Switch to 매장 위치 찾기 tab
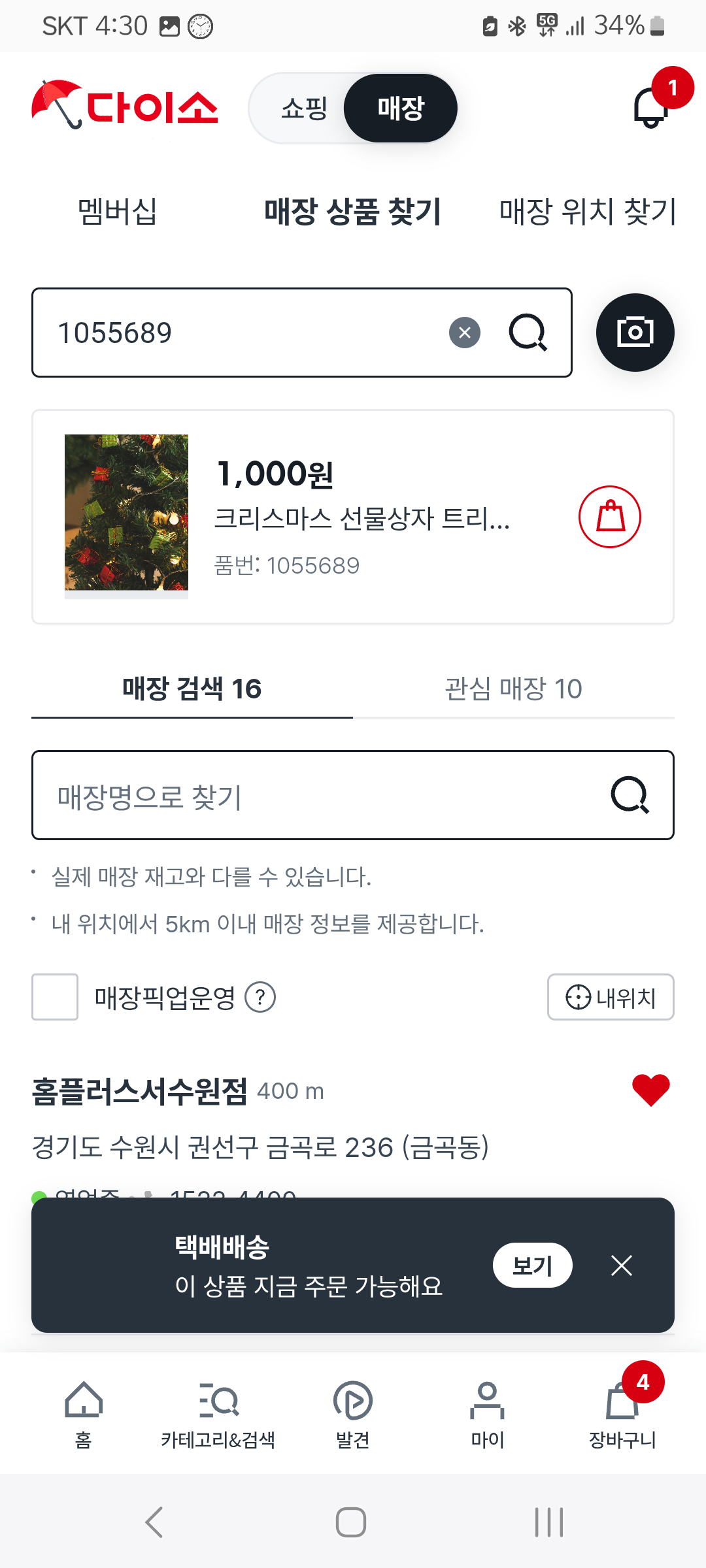The image size is (706, 1568). point(587,212)
